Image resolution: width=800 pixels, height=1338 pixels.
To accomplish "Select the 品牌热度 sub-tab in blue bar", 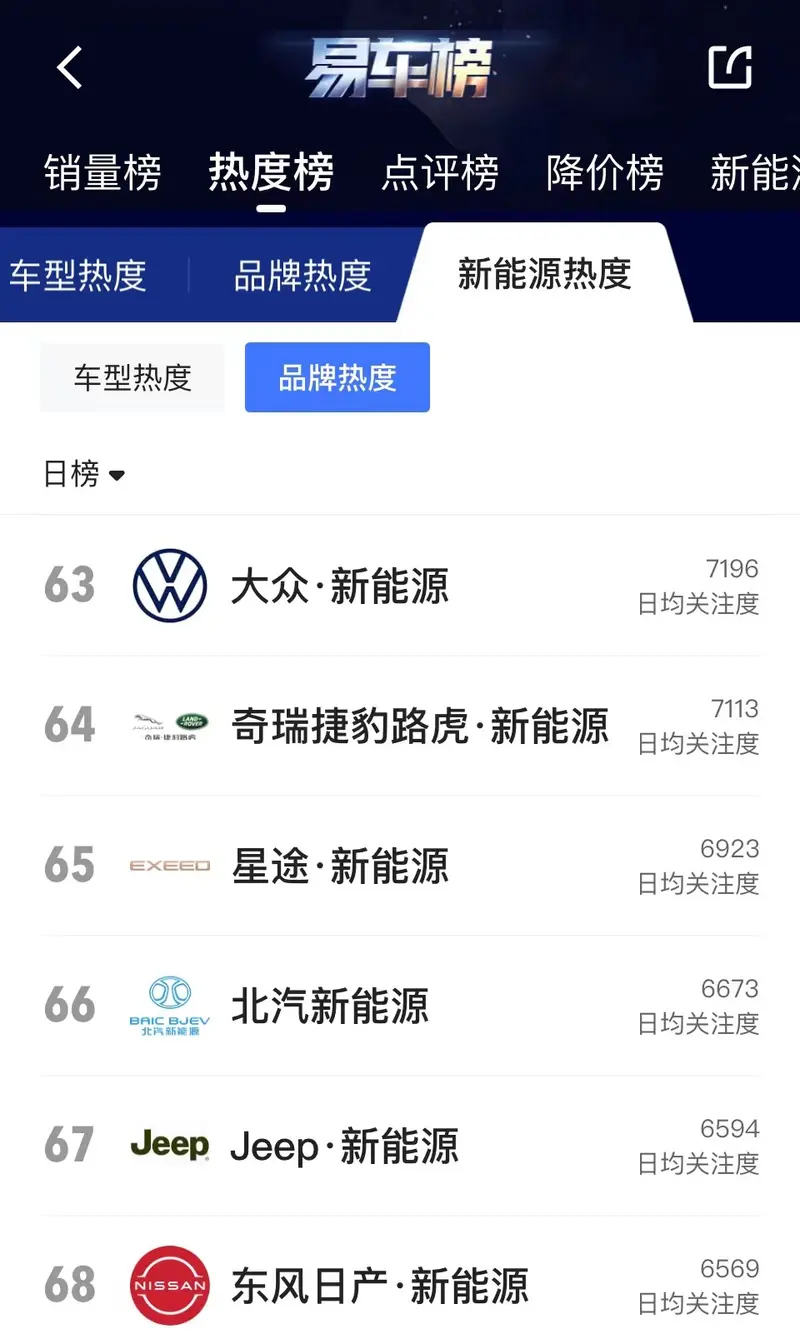I will 302,275.
